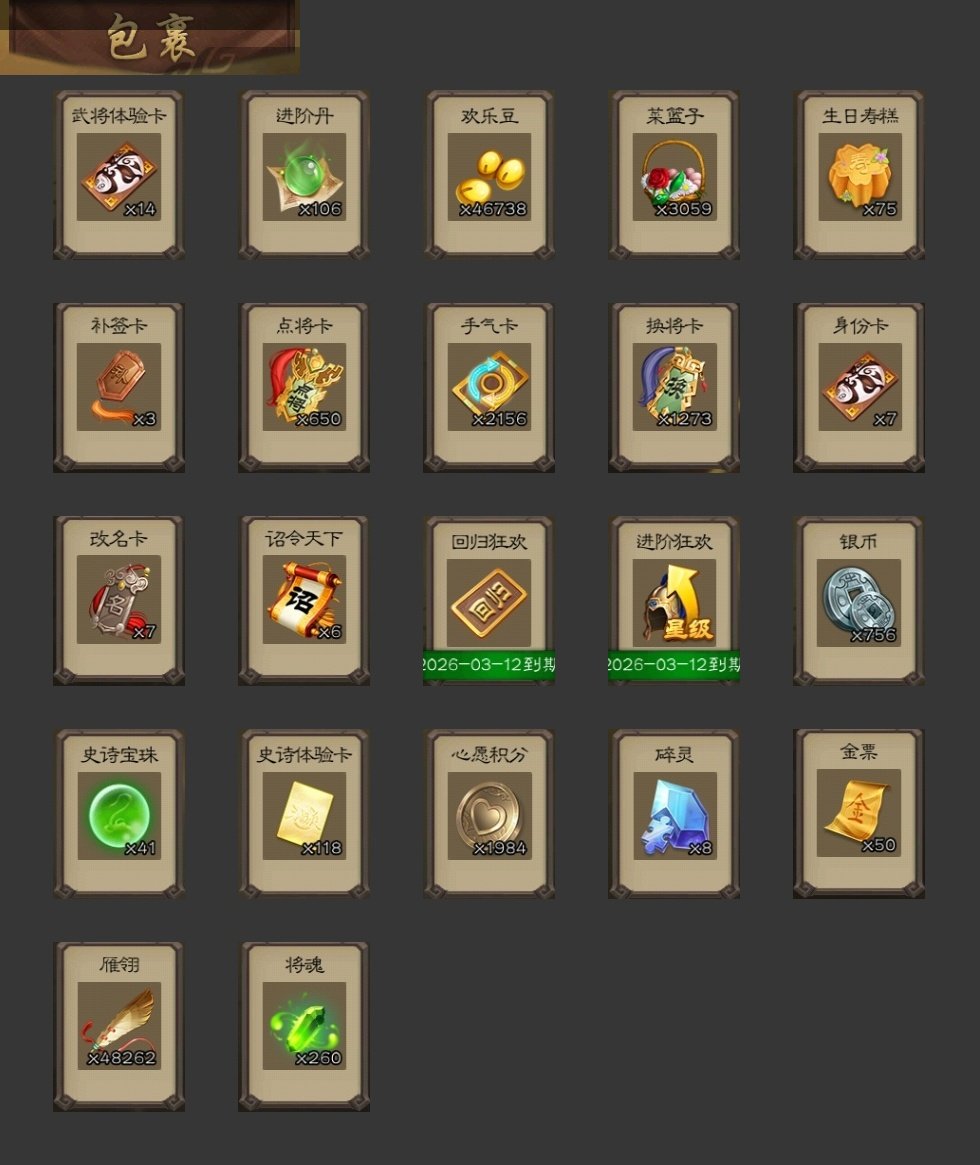Open the 进阶狂欢 helmet item
The width and height of the screenshot is (980, 1165).
coord(674,600)
